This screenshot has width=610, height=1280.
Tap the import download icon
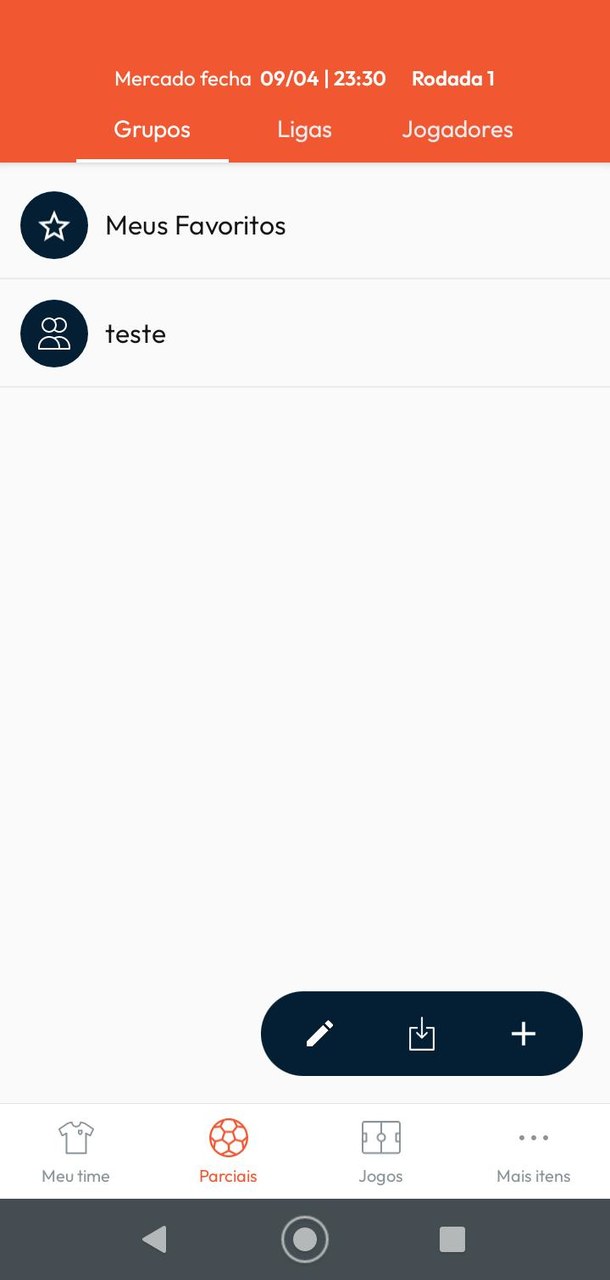422,1034
